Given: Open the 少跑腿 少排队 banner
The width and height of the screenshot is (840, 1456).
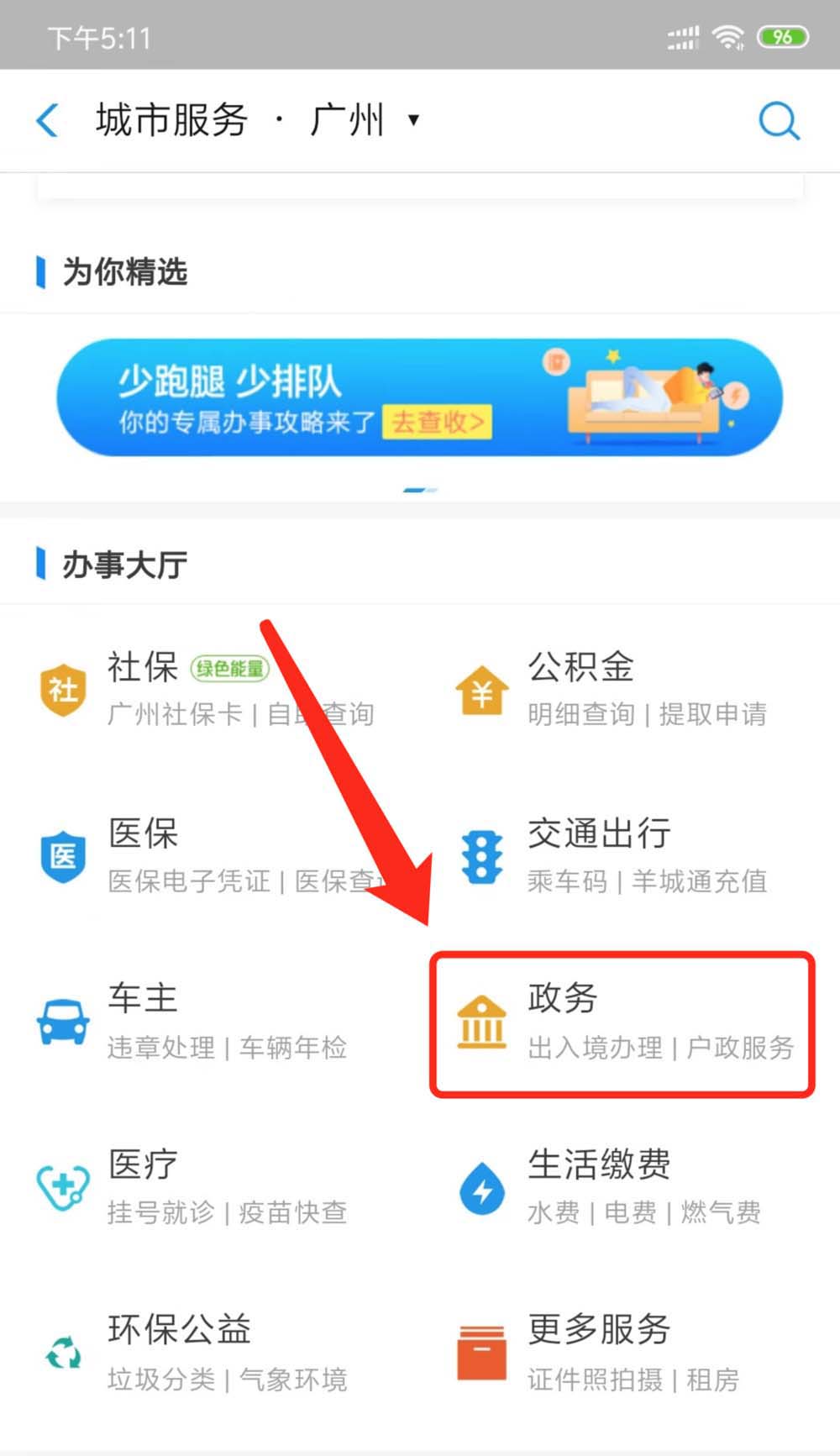Looking at the screenshot, I should [419, 398].
